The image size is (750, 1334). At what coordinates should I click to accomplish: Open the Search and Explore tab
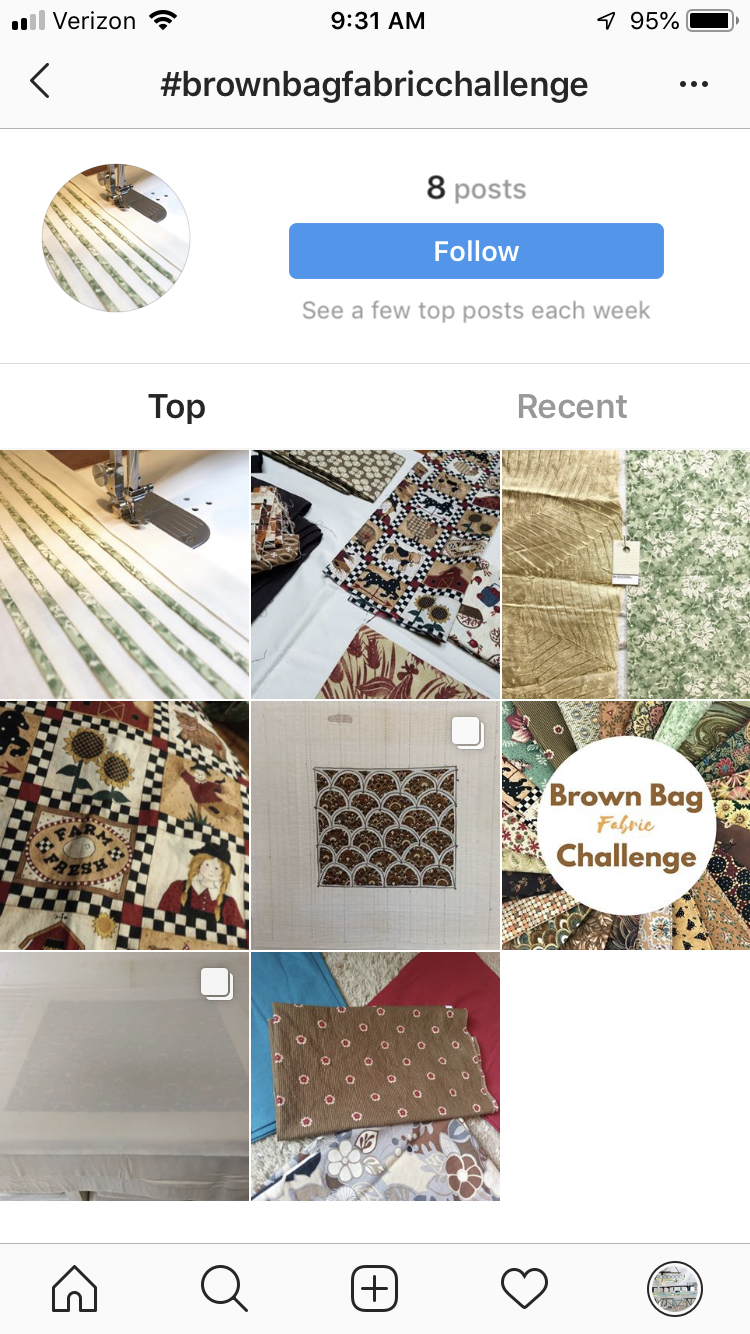[x=224, y=1288]
